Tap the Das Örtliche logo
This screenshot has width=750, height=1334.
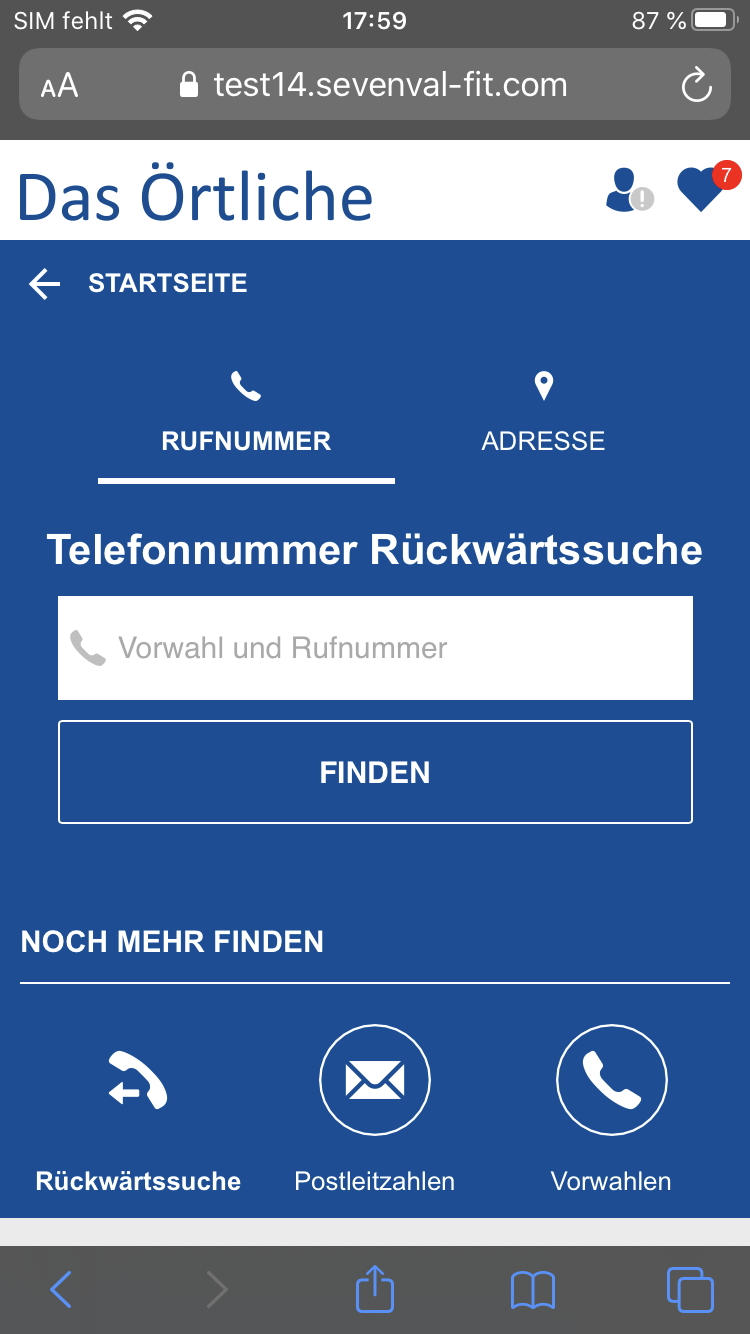(195, 196)
